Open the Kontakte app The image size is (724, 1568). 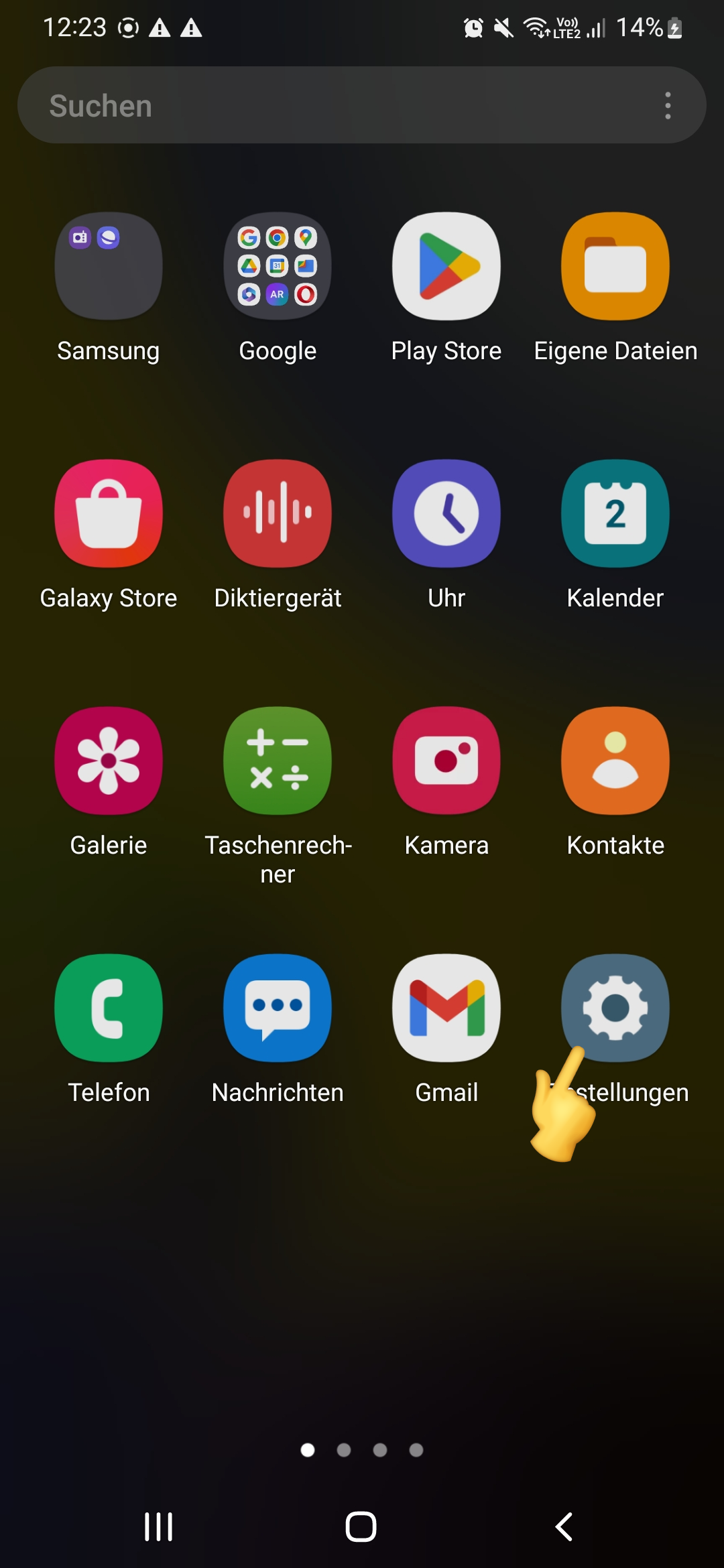click(x=615, y=761)
